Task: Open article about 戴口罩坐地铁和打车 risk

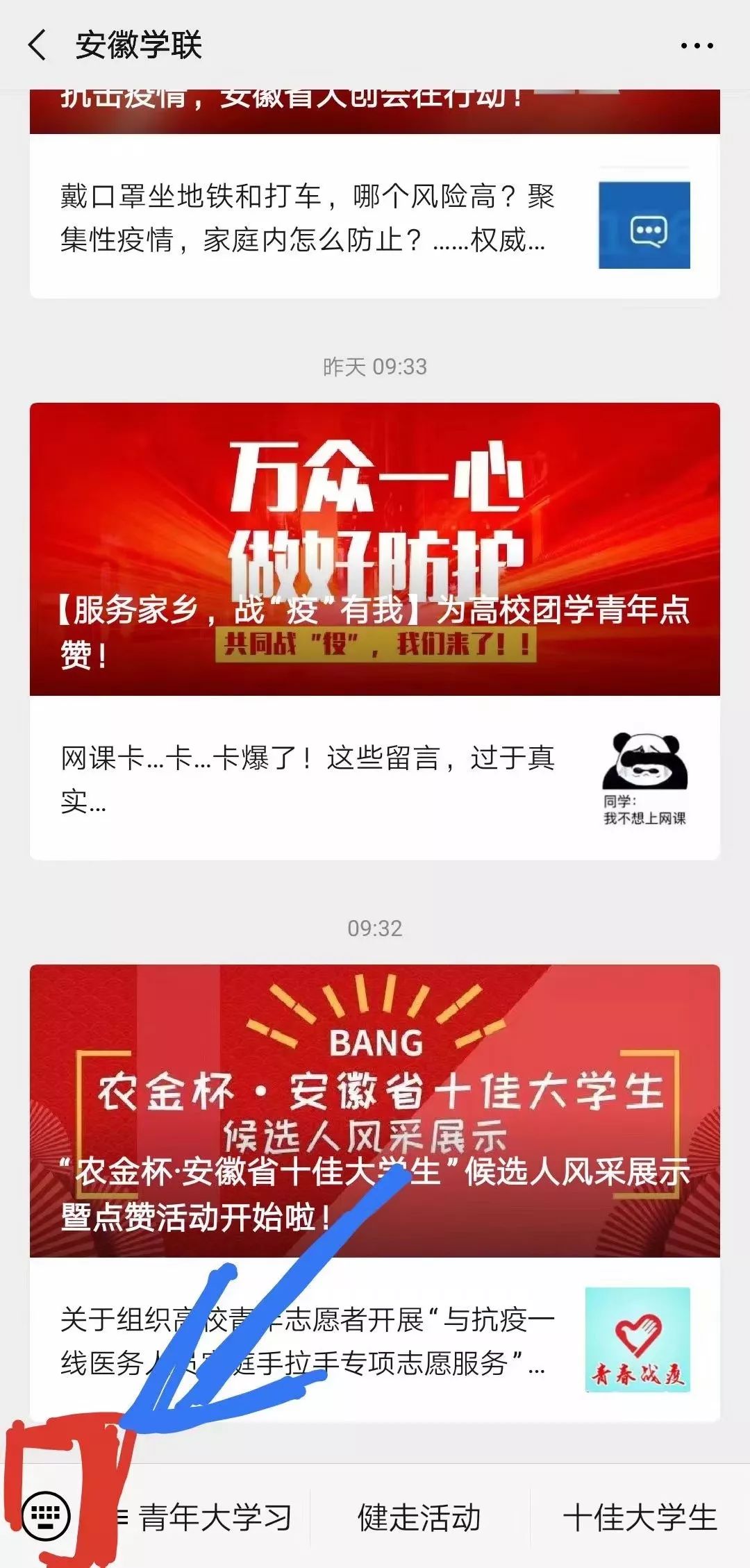Action: 375,217
